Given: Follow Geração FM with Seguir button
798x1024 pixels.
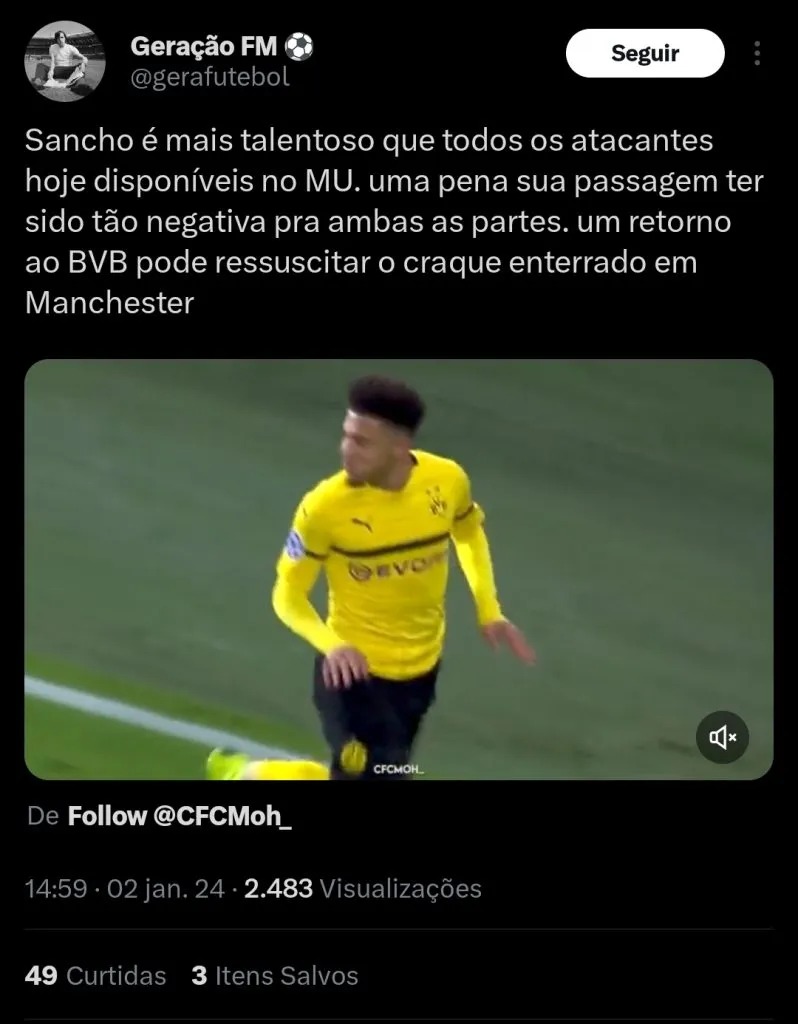Looking at the screenshot, I should (x=645, y=54).
